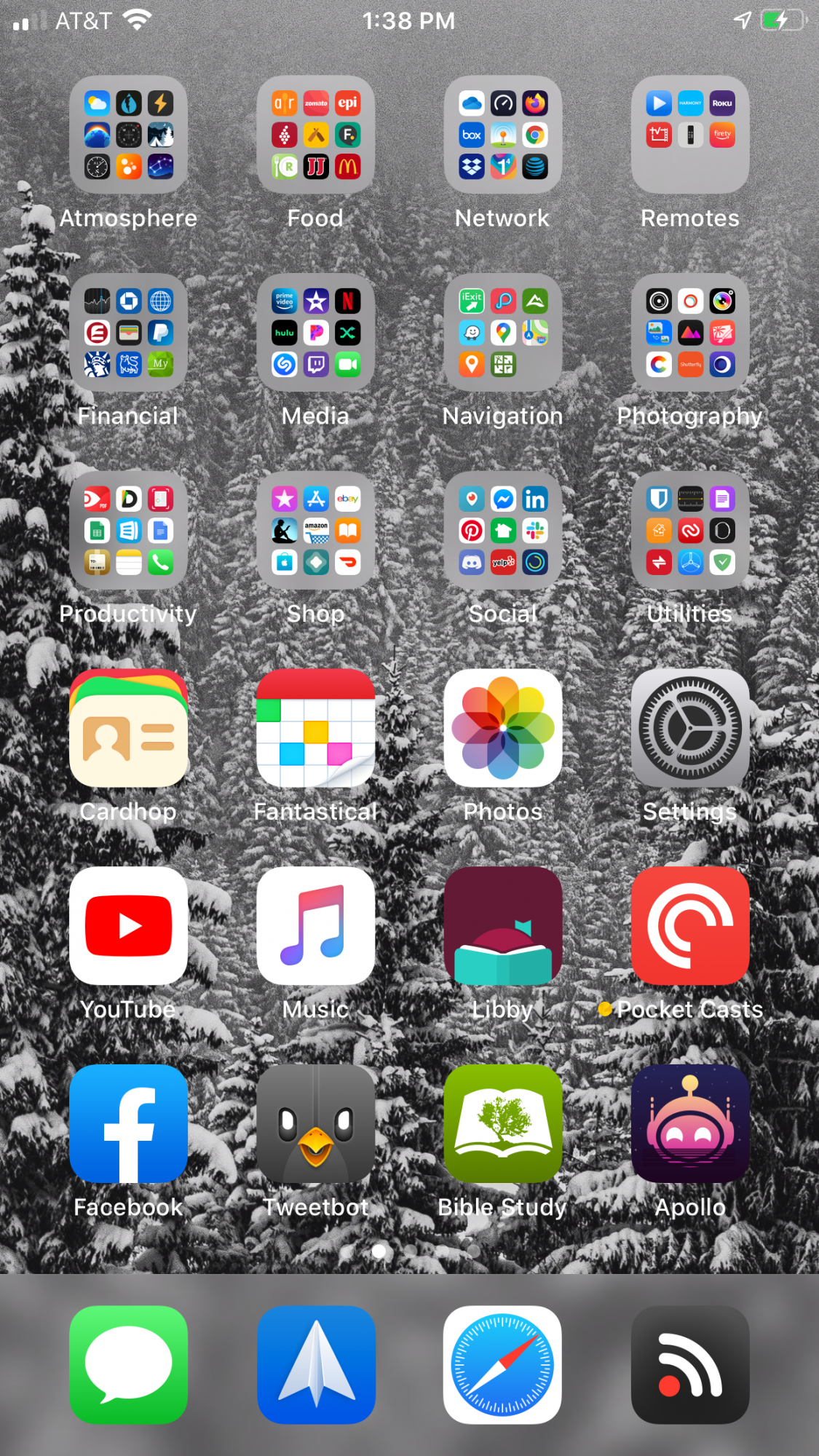Launch the Cardhop app
This screenshot has height=1456, width=819.
(x=128, y=728)
